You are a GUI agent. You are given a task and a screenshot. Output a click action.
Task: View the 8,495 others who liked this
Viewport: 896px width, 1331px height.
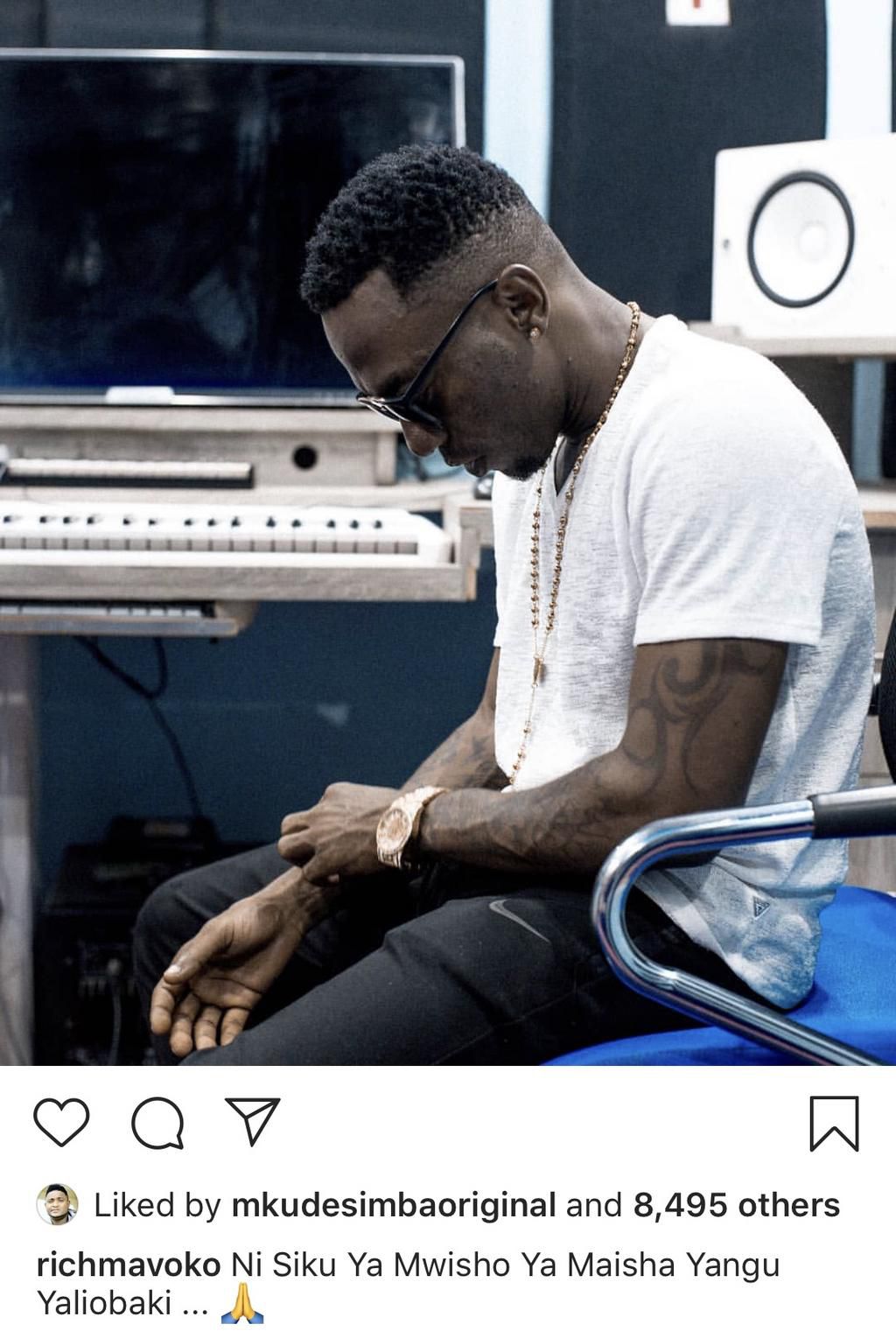pos(736,1205)
